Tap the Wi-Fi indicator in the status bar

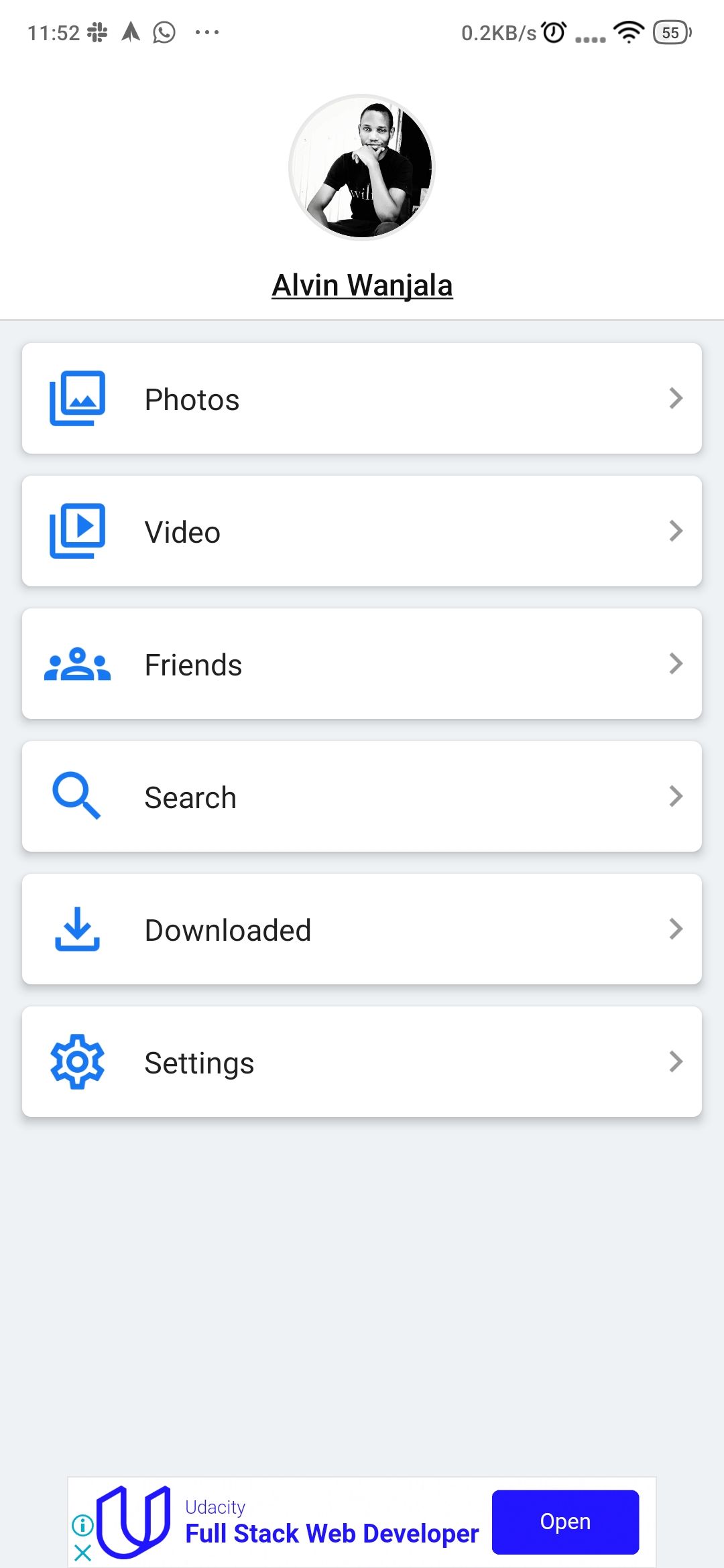point(629,31)
